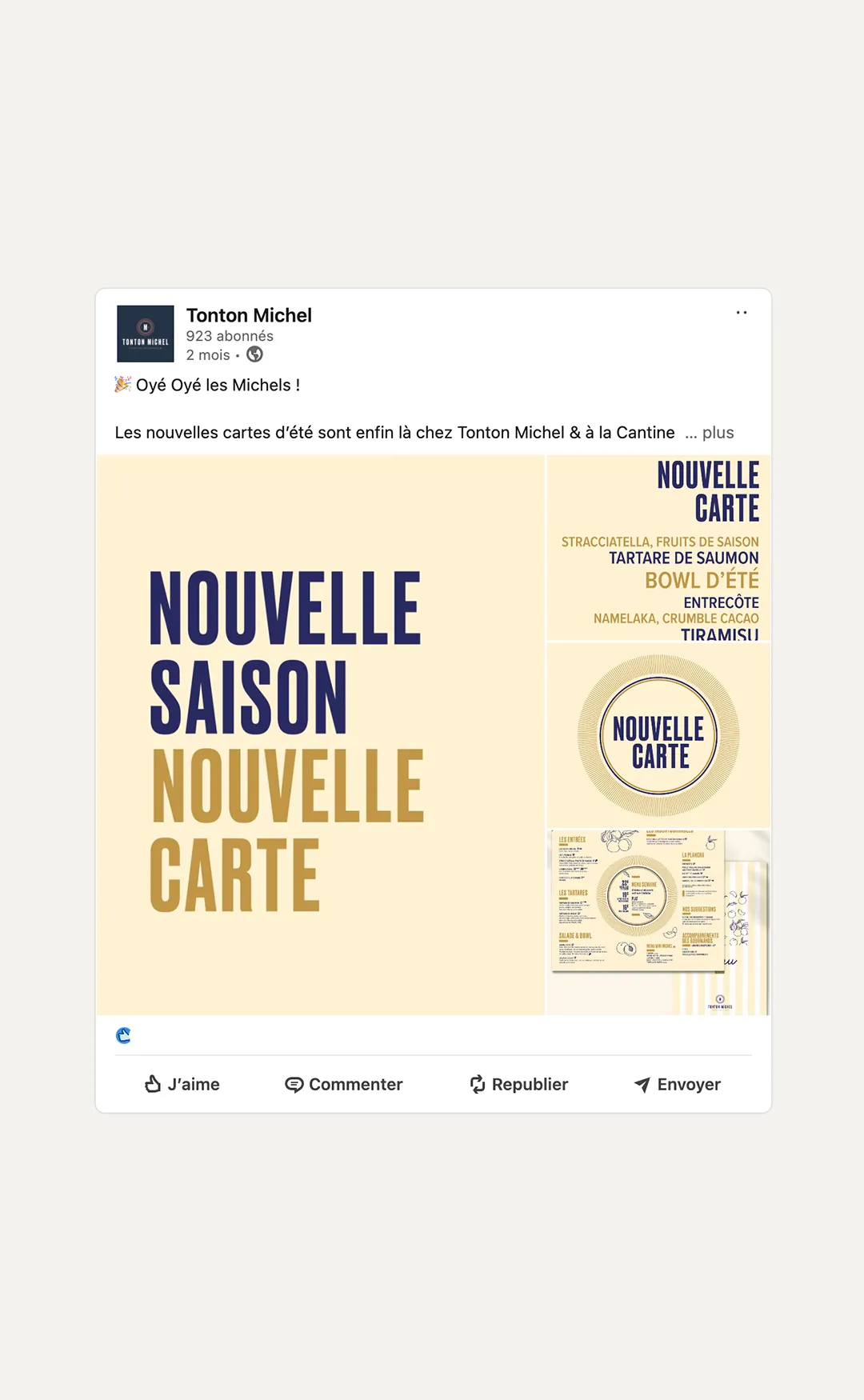View the reactions on this post
Viewport: 864px width, 1400px height.
coord(124,1036)
